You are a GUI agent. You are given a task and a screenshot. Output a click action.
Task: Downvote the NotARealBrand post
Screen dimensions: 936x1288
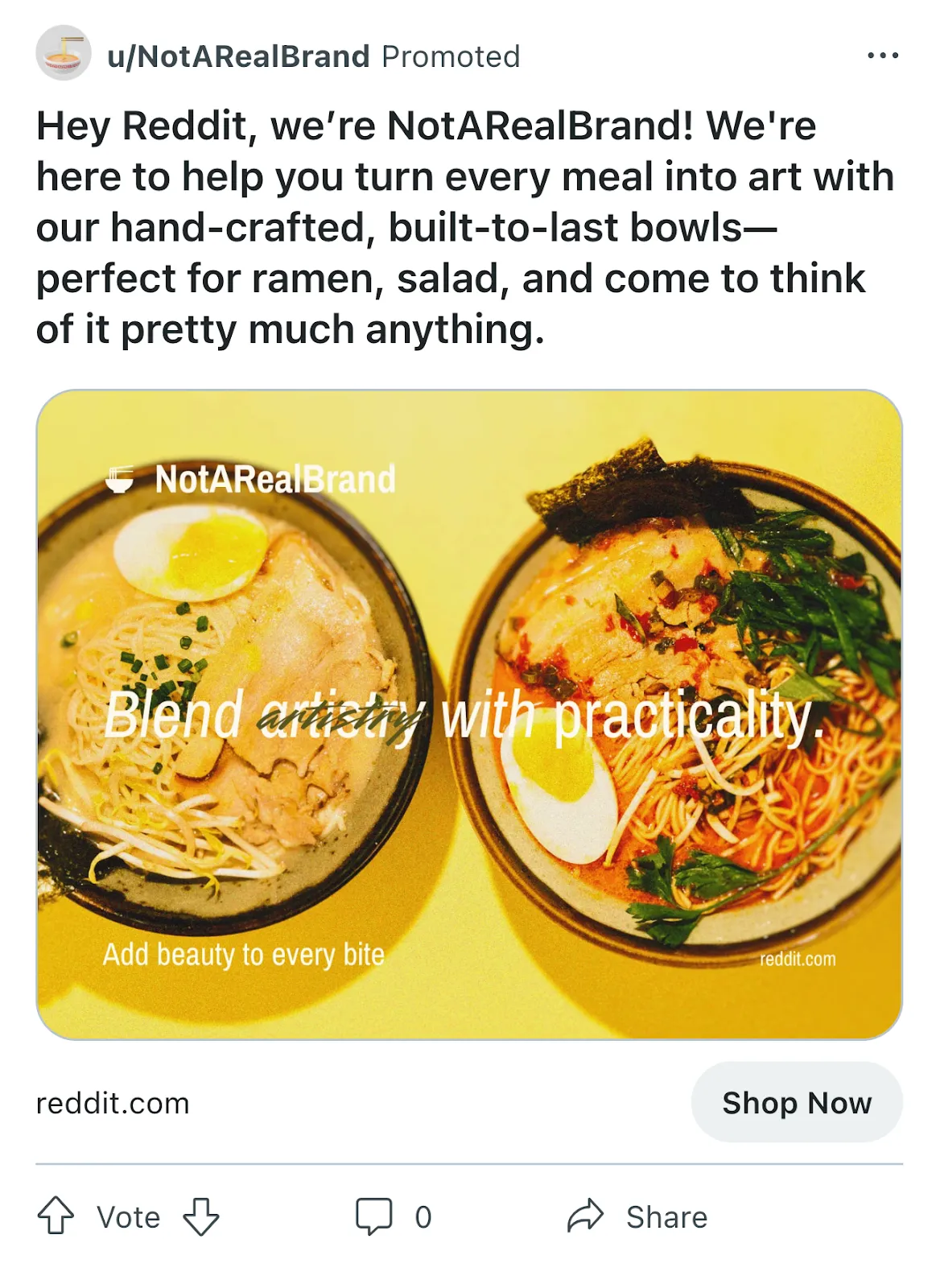(x=200, y=1216)
